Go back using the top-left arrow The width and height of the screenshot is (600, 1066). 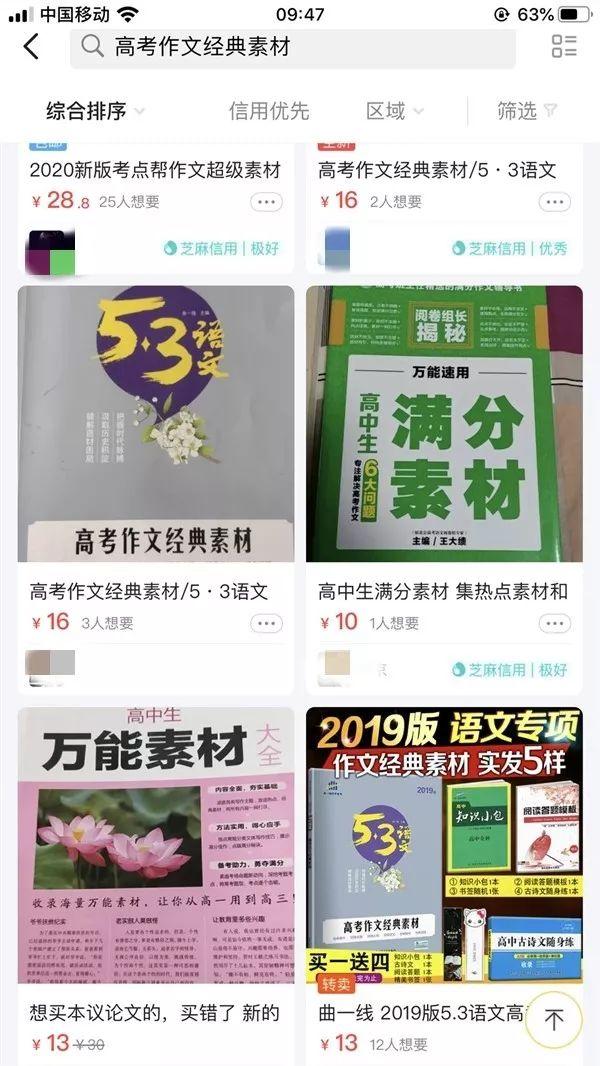(x=31, y=46)
